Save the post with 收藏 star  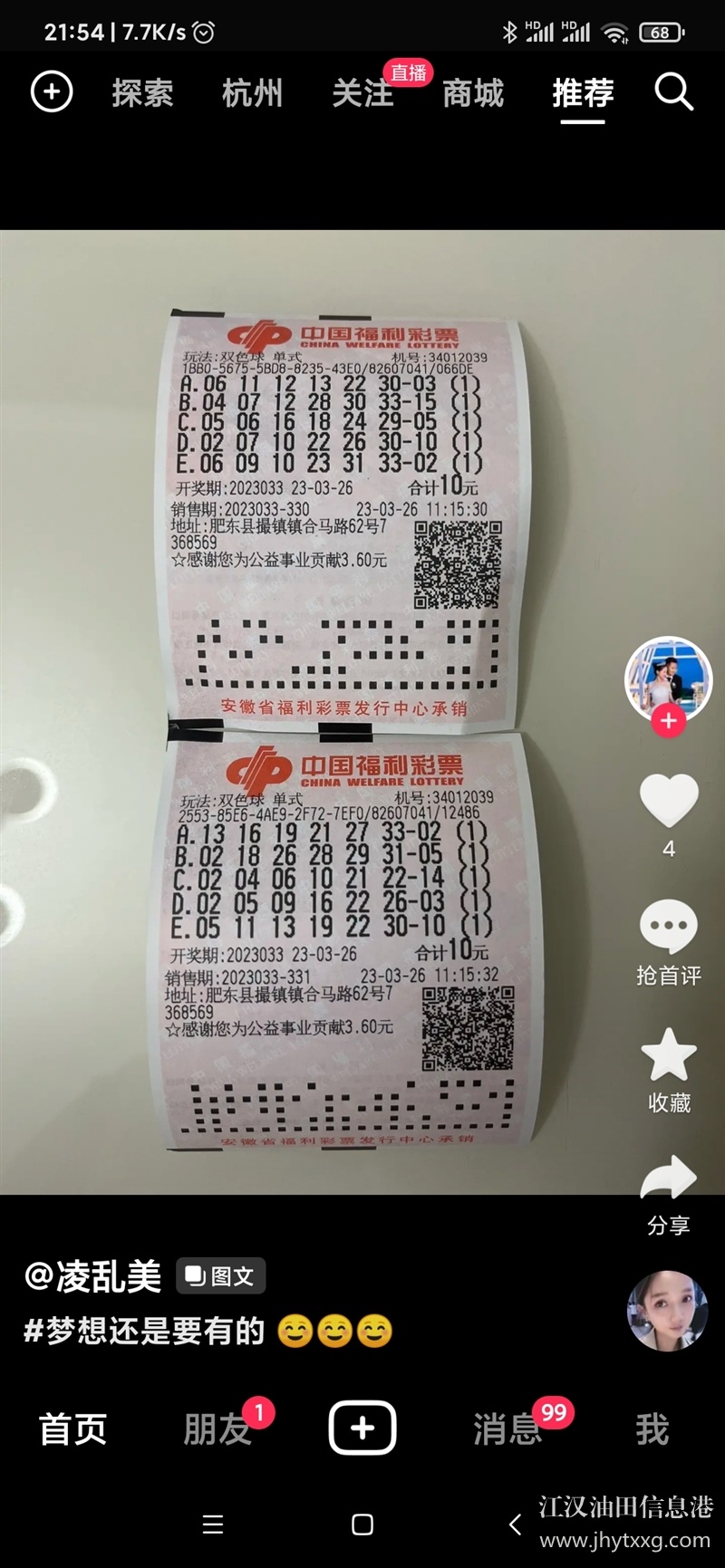coord(669,1071)
